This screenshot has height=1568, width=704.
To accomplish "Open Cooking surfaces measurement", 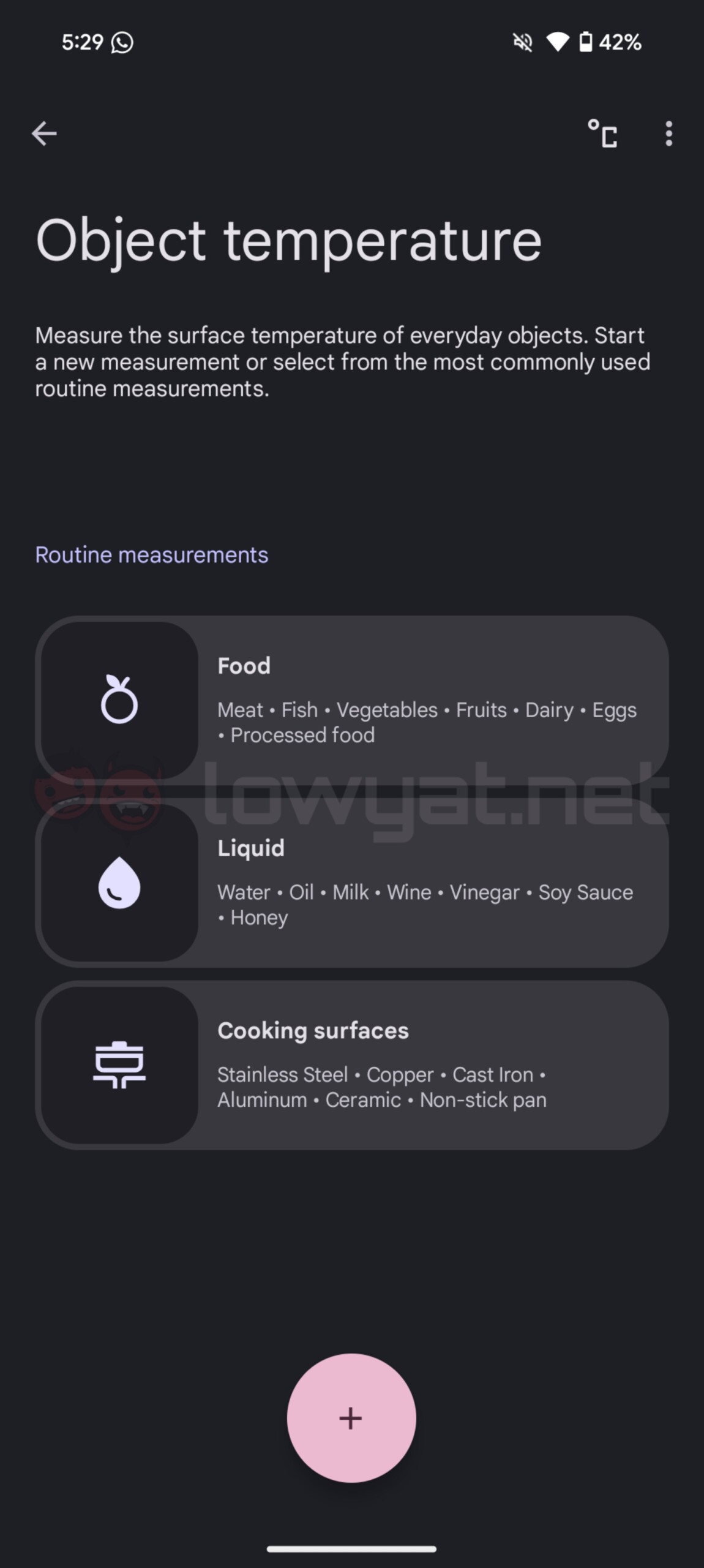I will 352,1065.
